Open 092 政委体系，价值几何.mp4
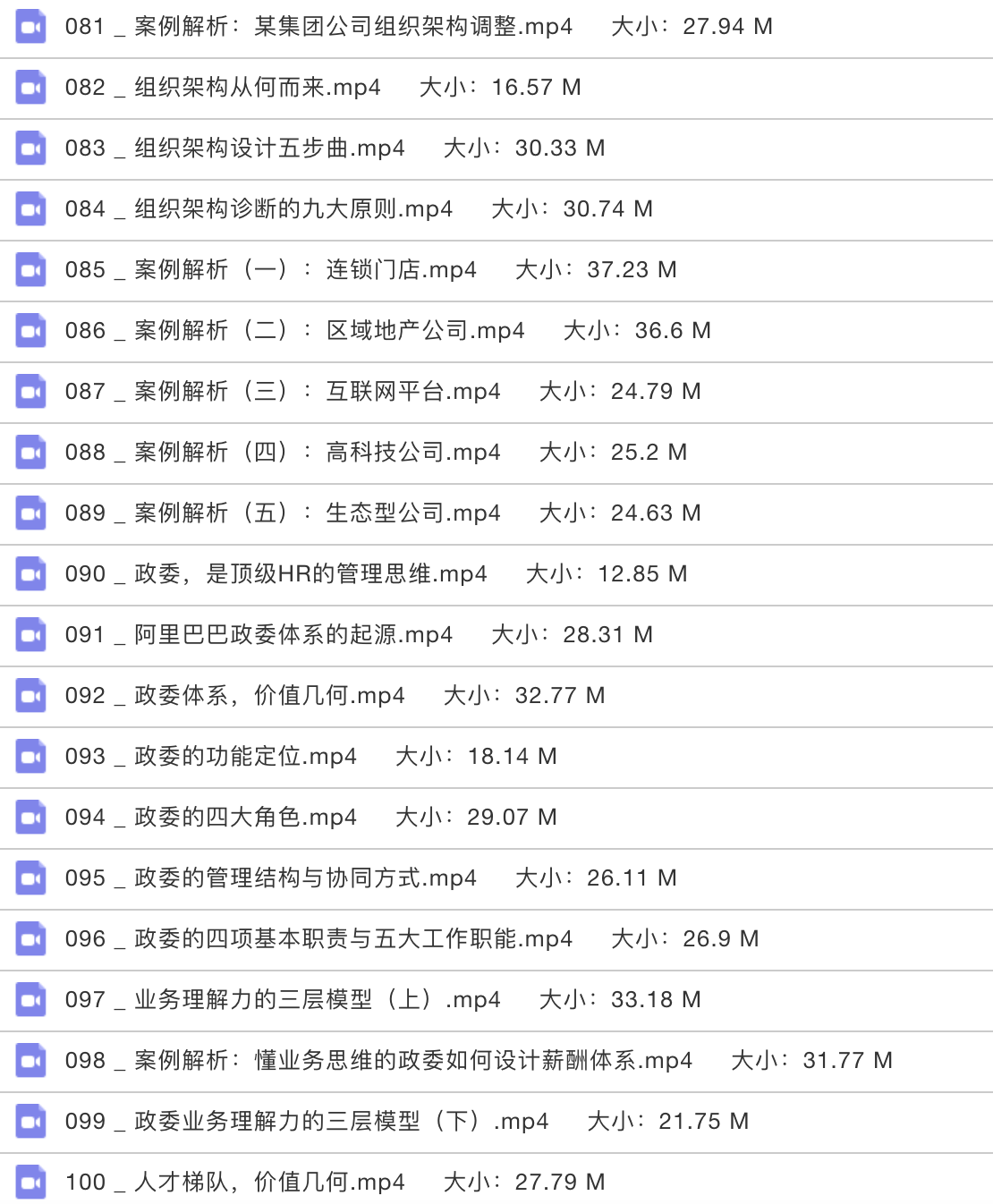 233,695
